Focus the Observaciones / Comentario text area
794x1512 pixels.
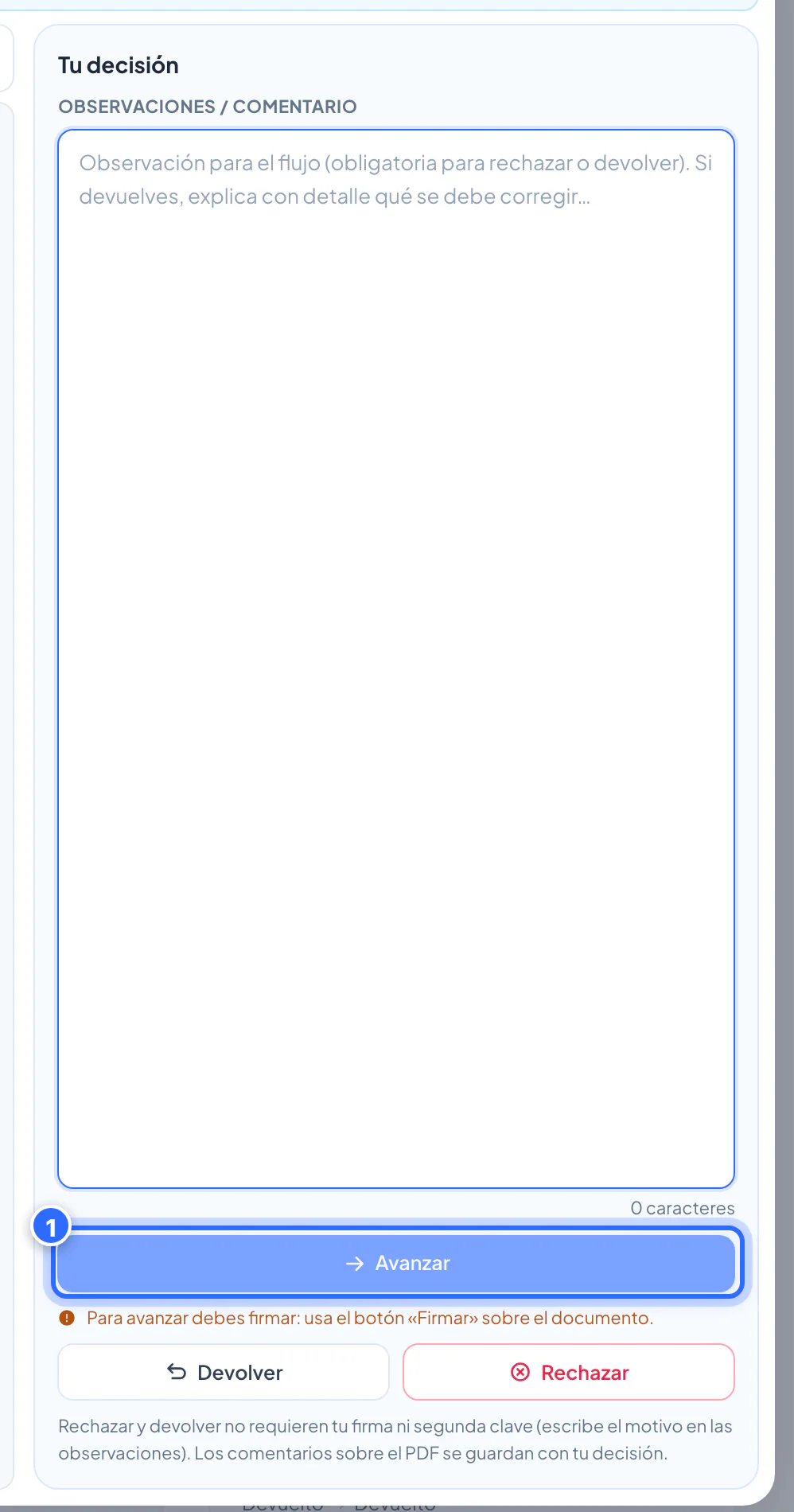(x=396, y=659)
